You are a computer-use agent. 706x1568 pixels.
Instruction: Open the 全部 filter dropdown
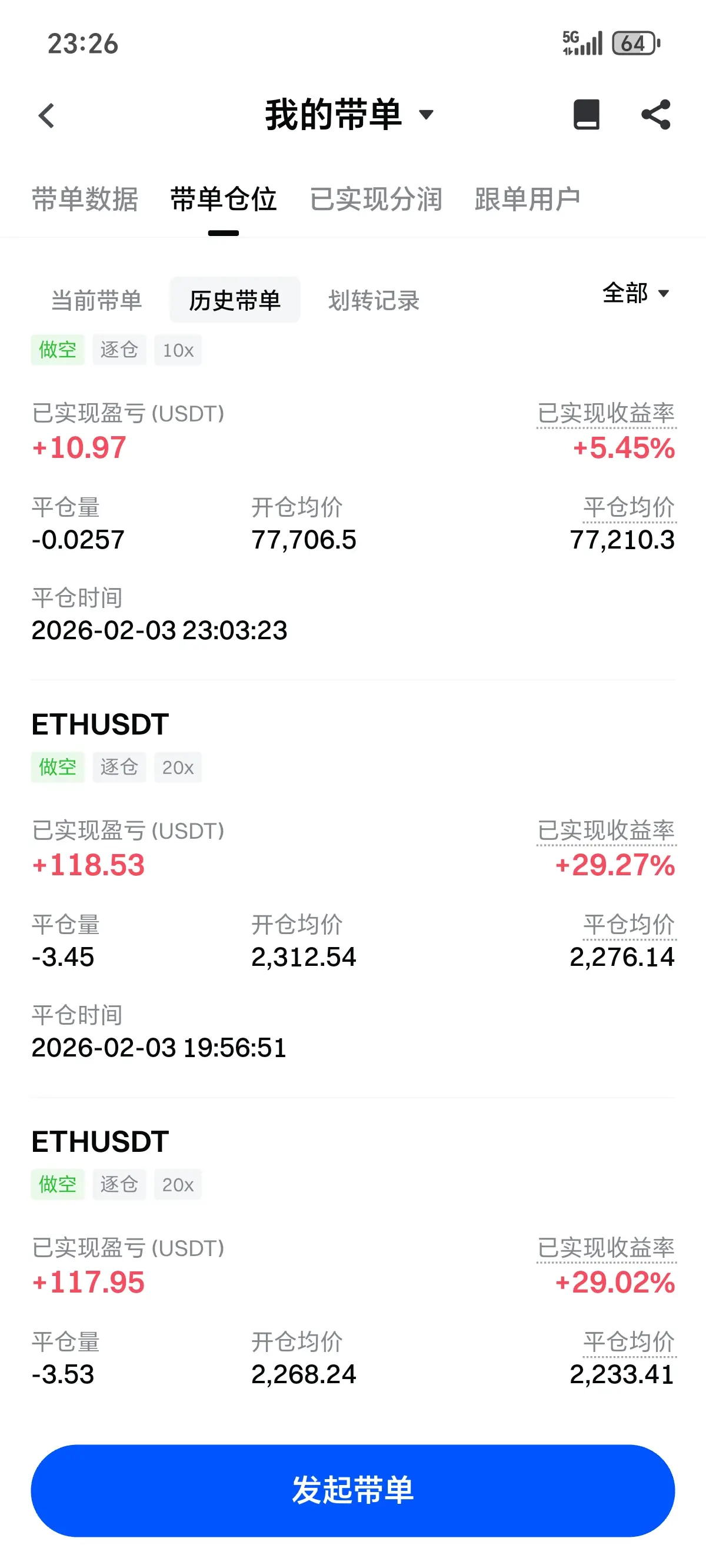click(x=635, y=293)
